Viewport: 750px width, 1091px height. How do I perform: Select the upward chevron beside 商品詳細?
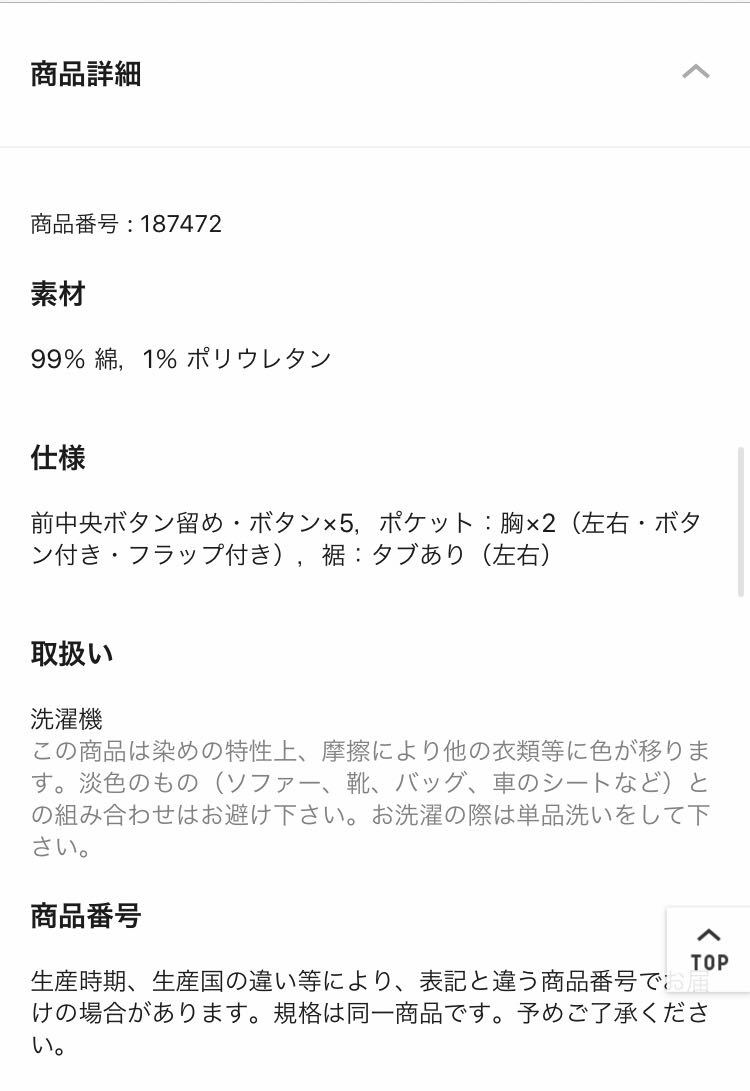click(x=696, y=72)
